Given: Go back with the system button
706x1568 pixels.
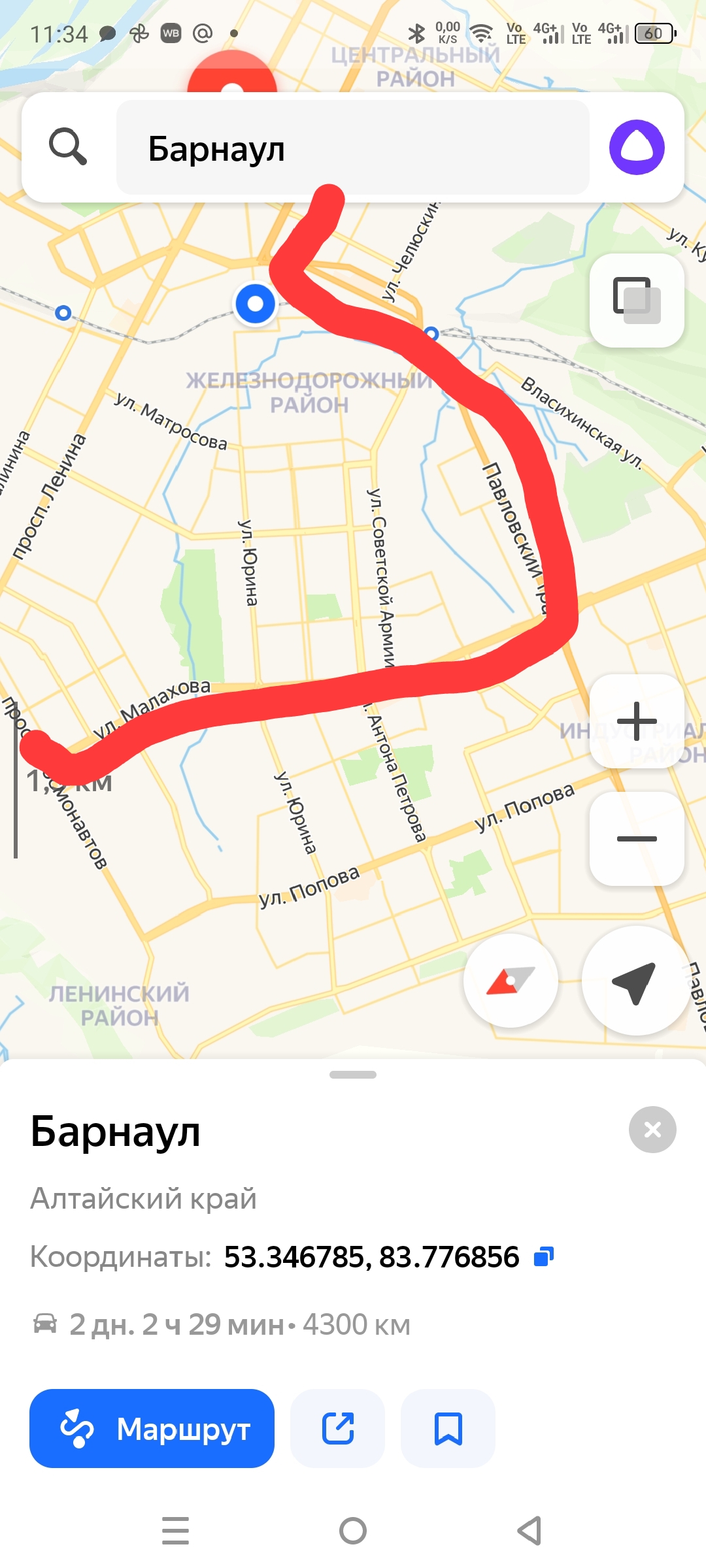Looking at the screenshot, I should 529,1530.
